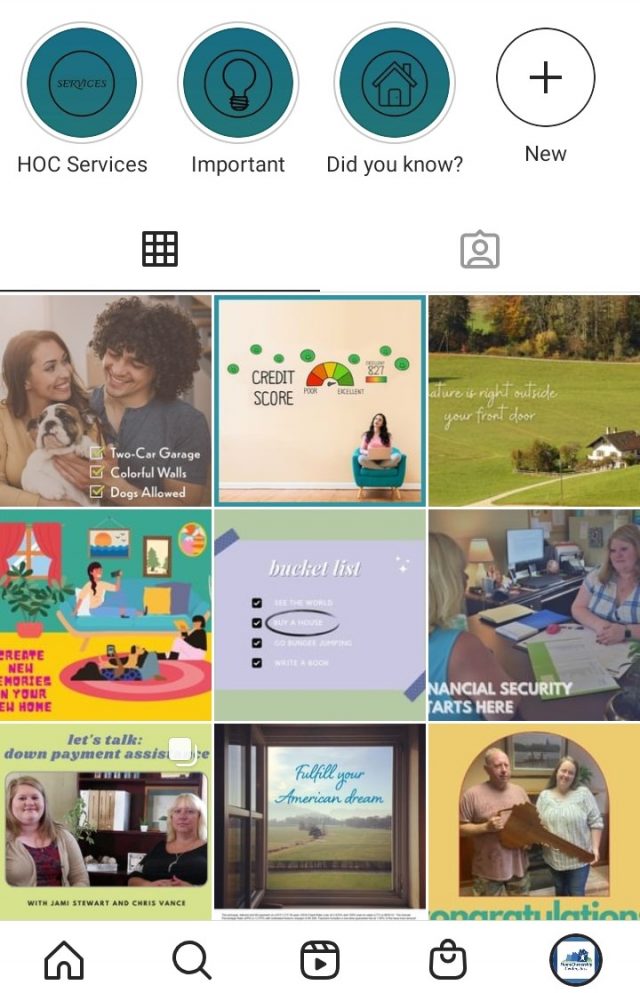This screenshot has width=640, height=993.
Task: Select the profile tab avatar
Action: (576, 961)
